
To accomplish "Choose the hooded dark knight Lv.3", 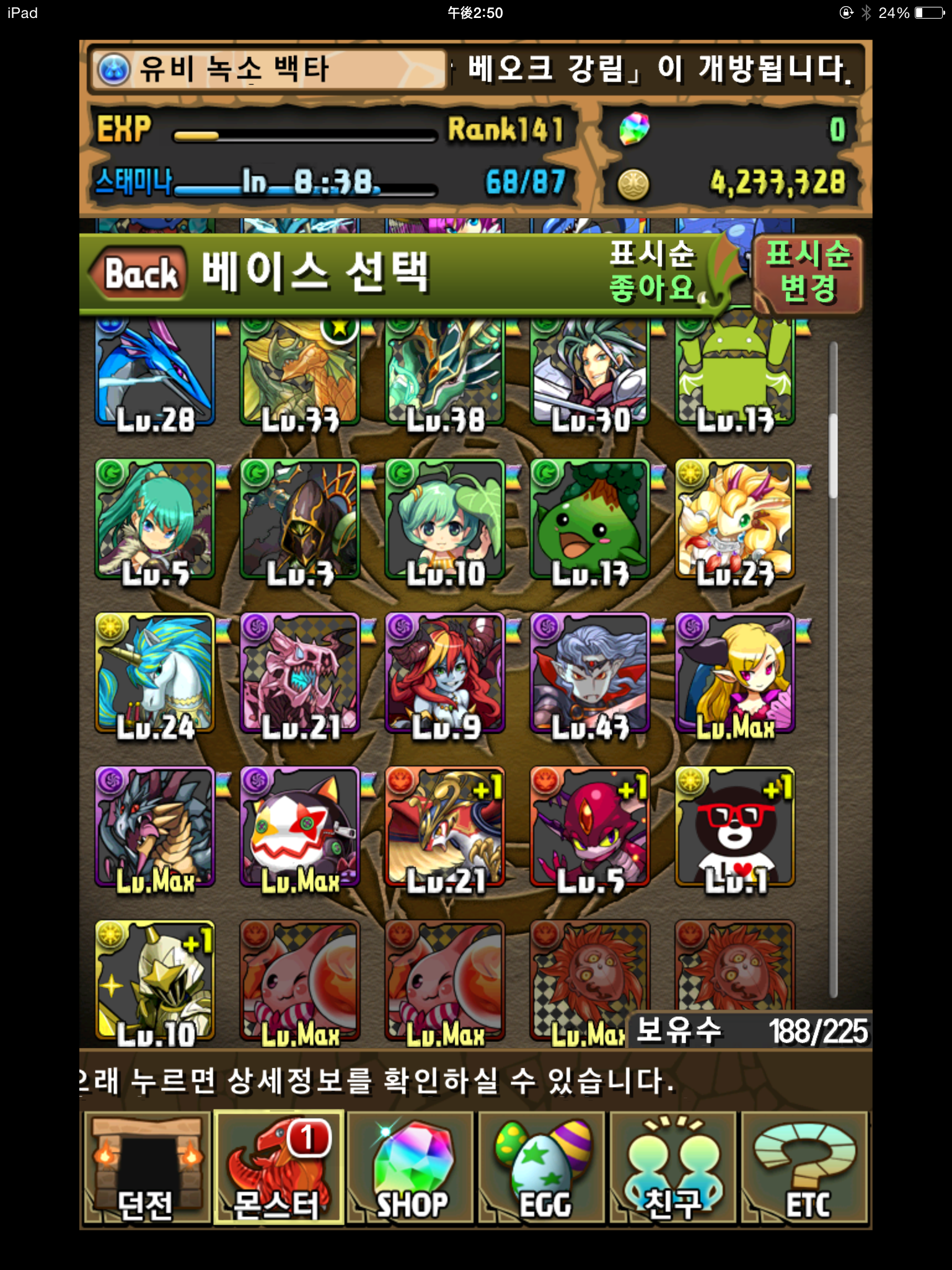I will coord(300,520).
